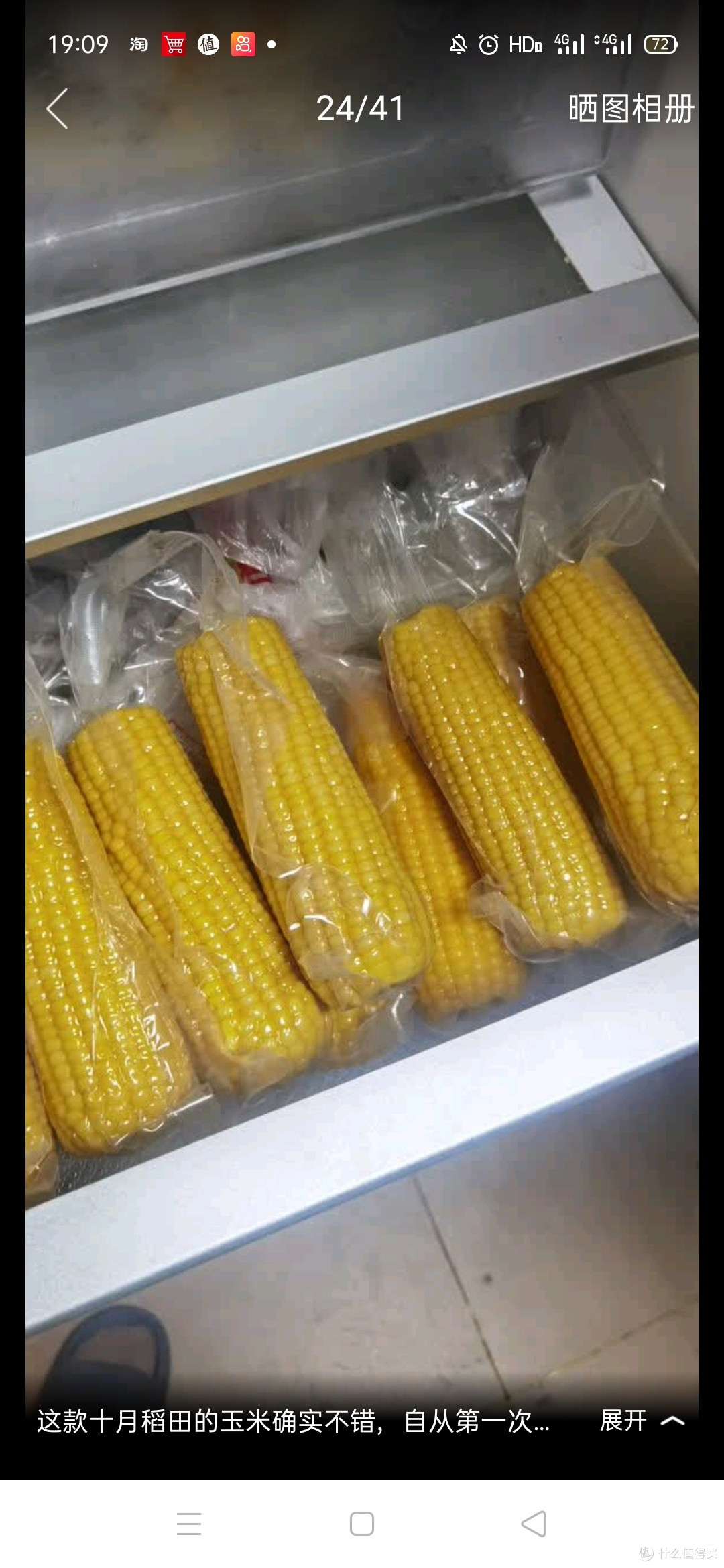Screen dimensions: 724x1568
Task: Open the 晒图相册 photo album
Action: (x=631, y=109)
